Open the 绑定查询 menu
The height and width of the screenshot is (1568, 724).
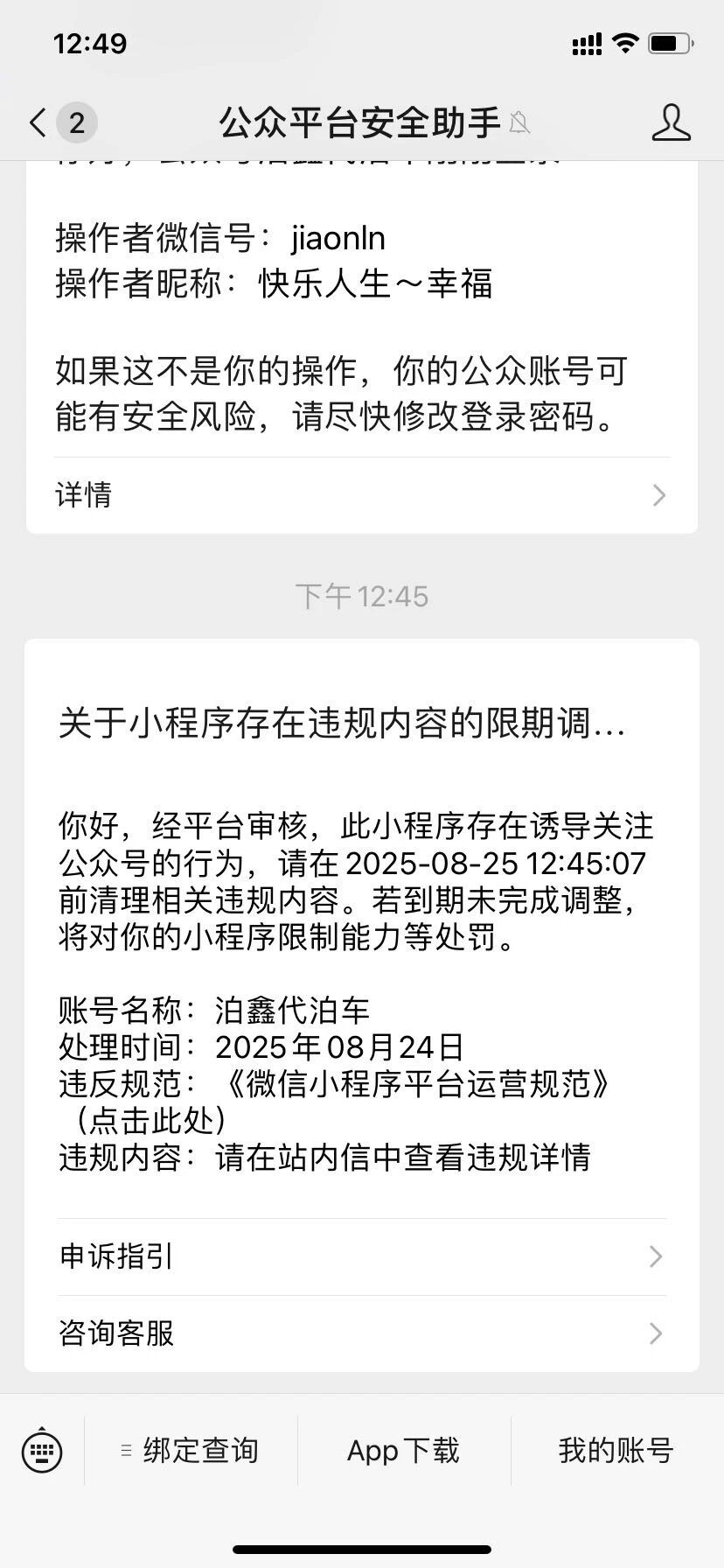pyautogui.click(x=191, y=1451)
